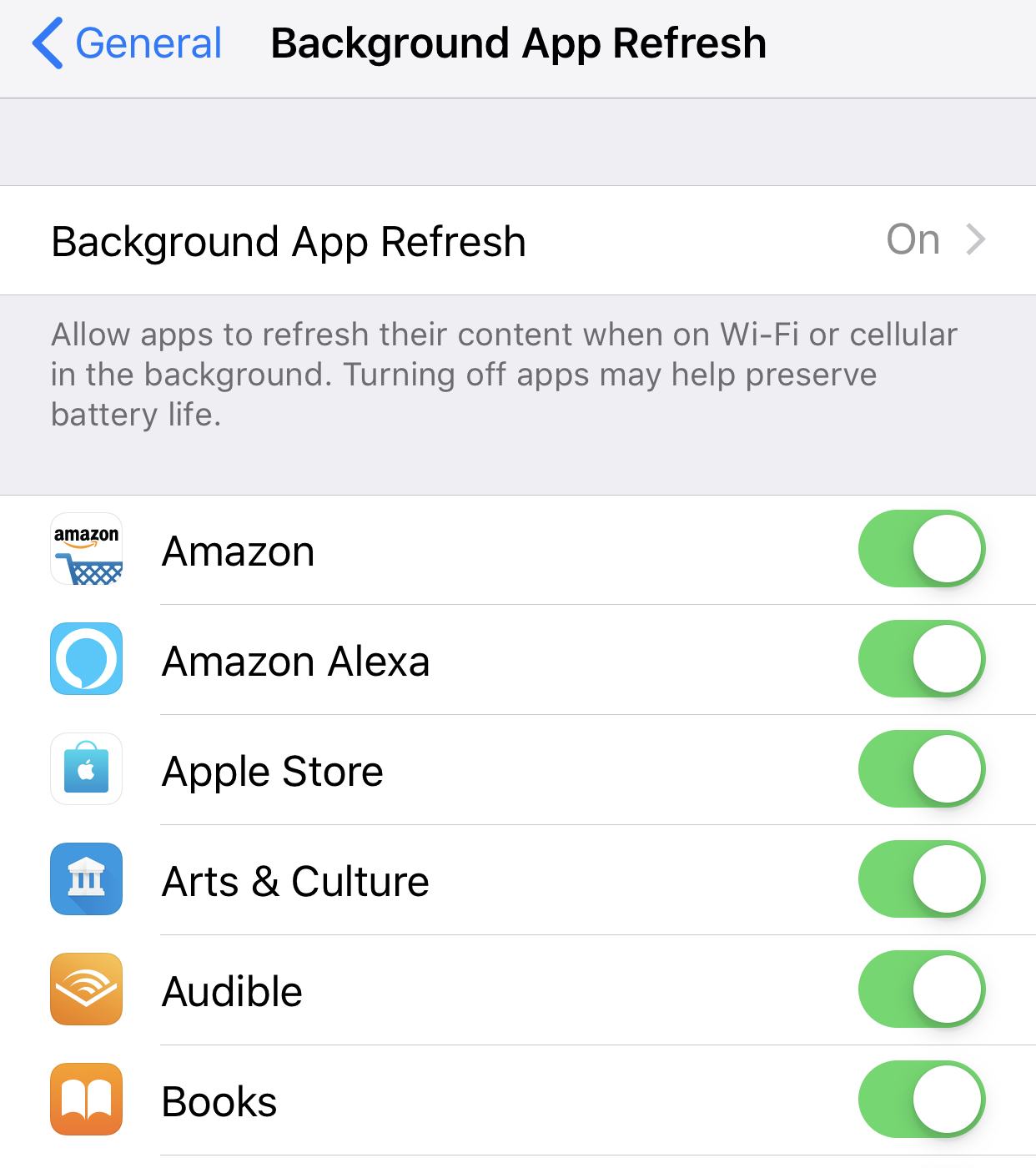Image resolution: width=1036 pixels, height=1168 pixels.
Task: Toggle the Apple Store switch off
Action: [x=921, y=769]
